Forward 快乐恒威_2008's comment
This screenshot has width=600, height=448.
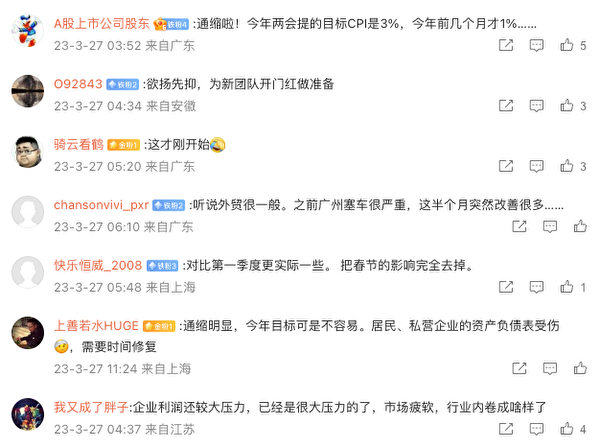pos(505,287)
